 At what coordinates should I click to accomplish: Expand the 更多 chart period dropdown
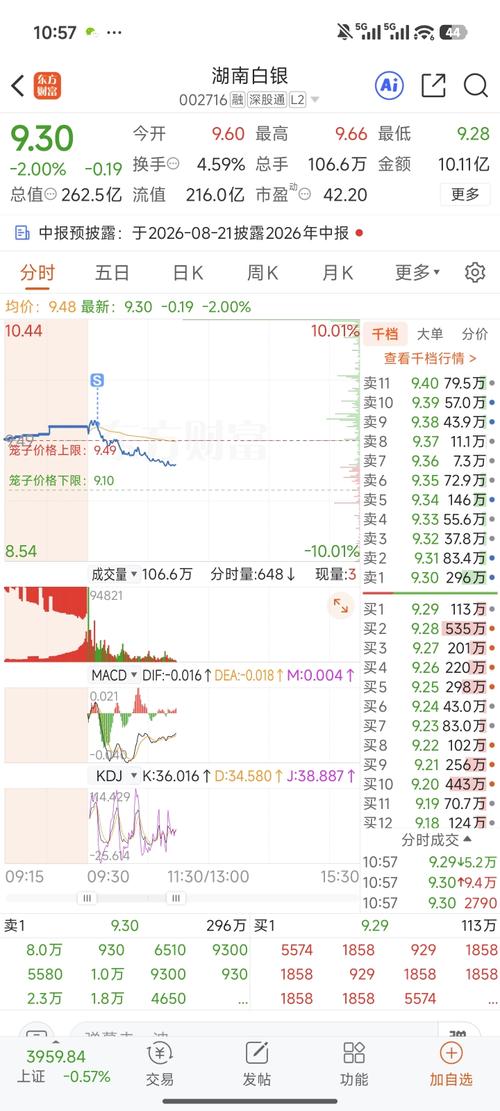418,272
